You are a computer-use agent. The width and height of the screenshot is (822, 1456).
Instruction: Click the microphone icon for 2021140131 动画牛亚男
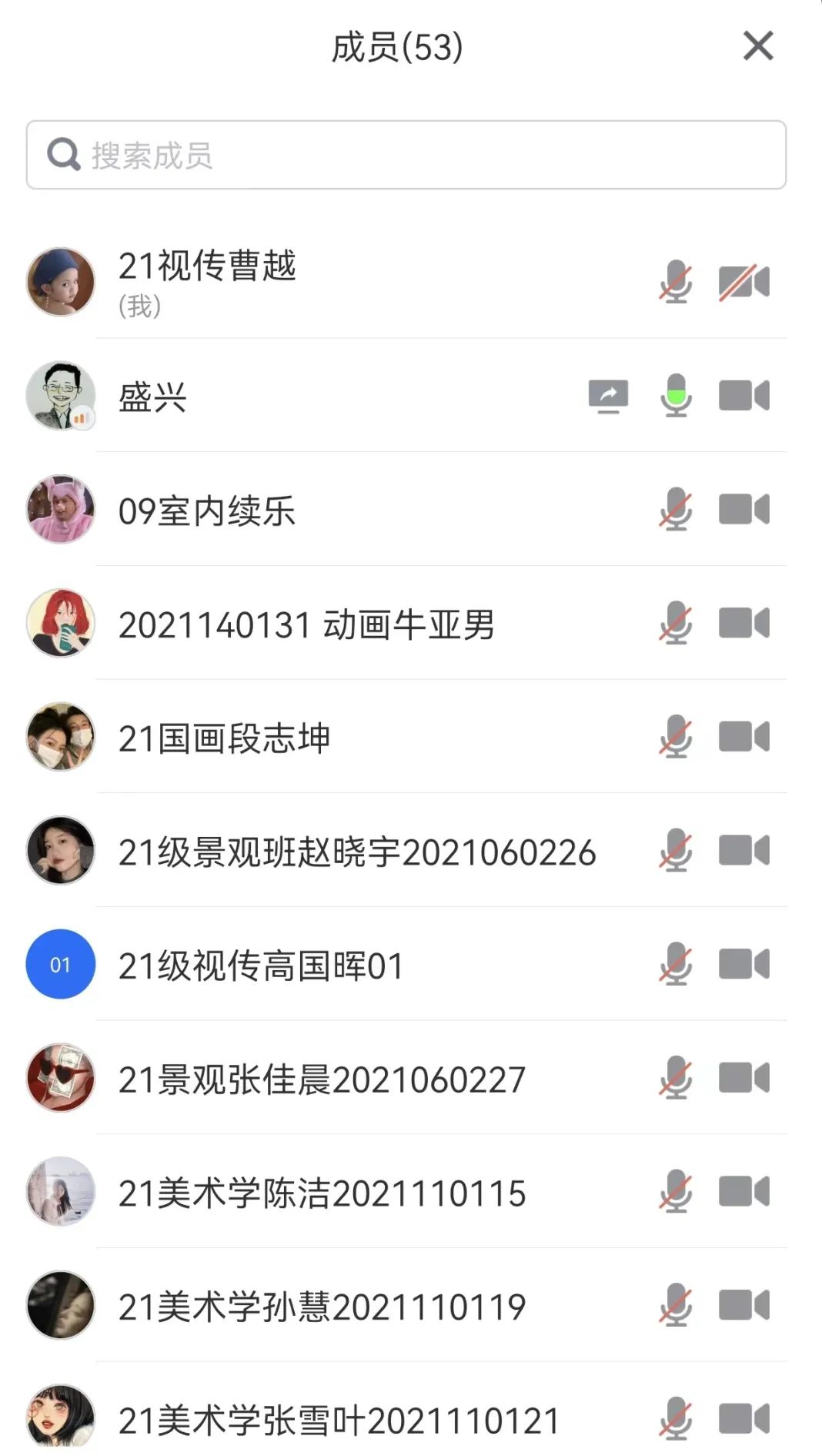pyautogui.click(x=676, y=623)
